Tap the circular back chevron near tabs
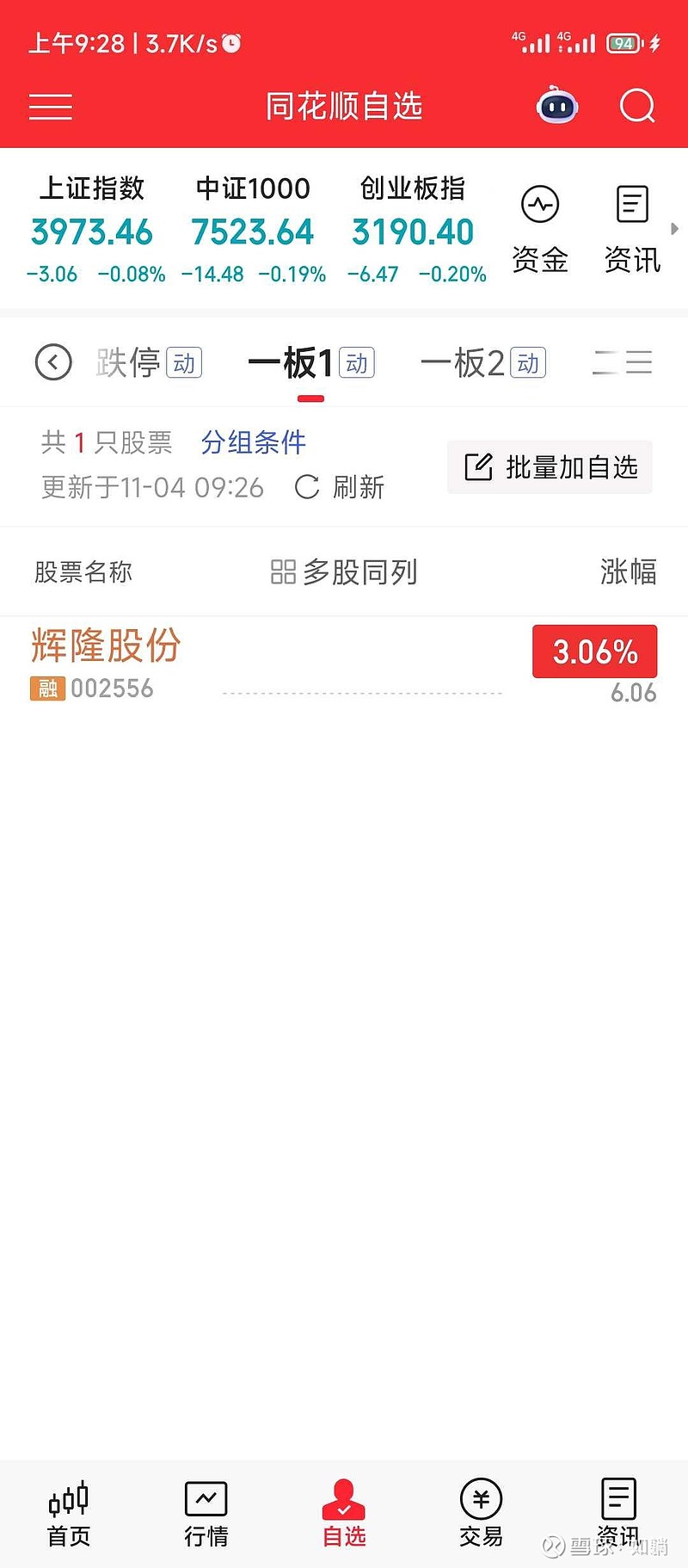This screenshot has height=1568, width=688. (x=52, y=362)
